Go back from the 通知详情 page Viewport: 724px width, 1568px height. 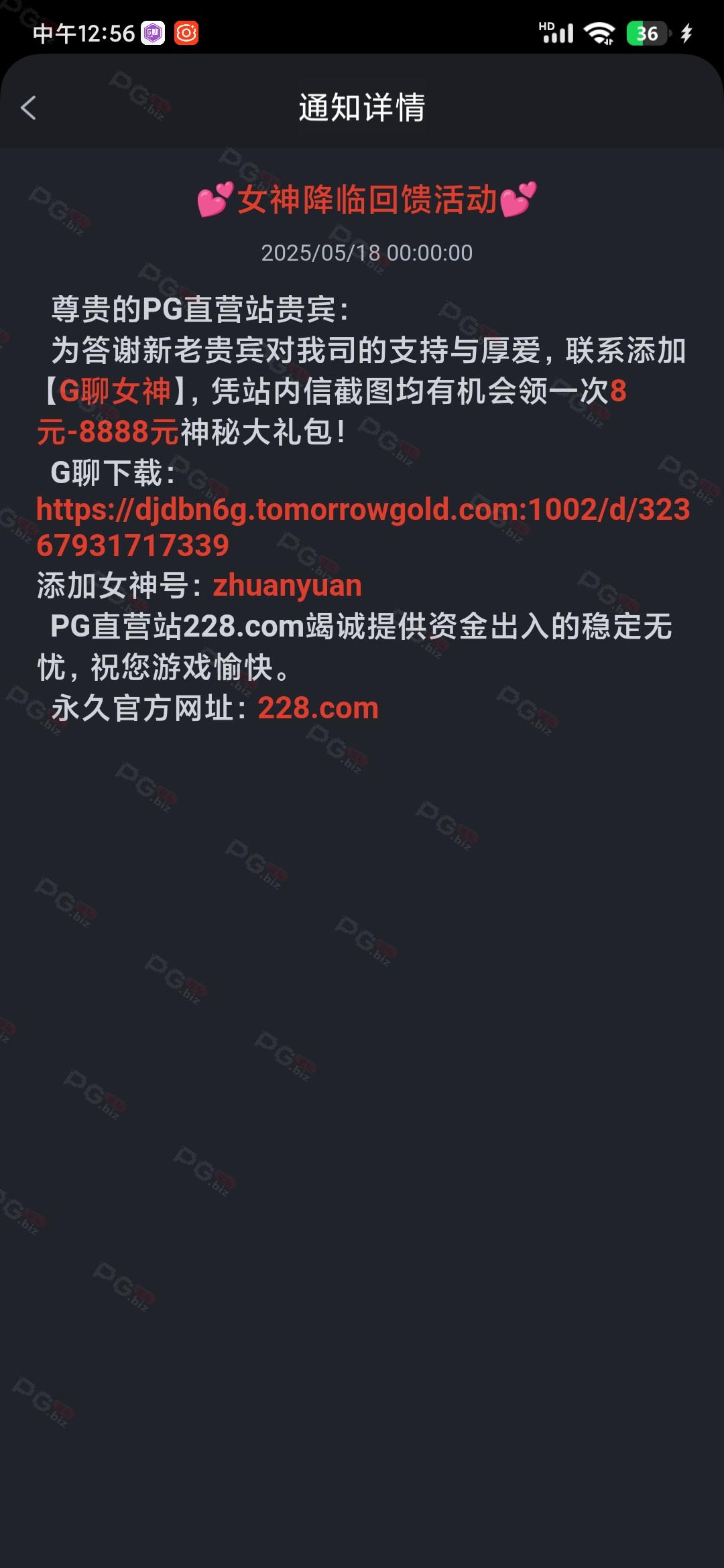point(28,108)
